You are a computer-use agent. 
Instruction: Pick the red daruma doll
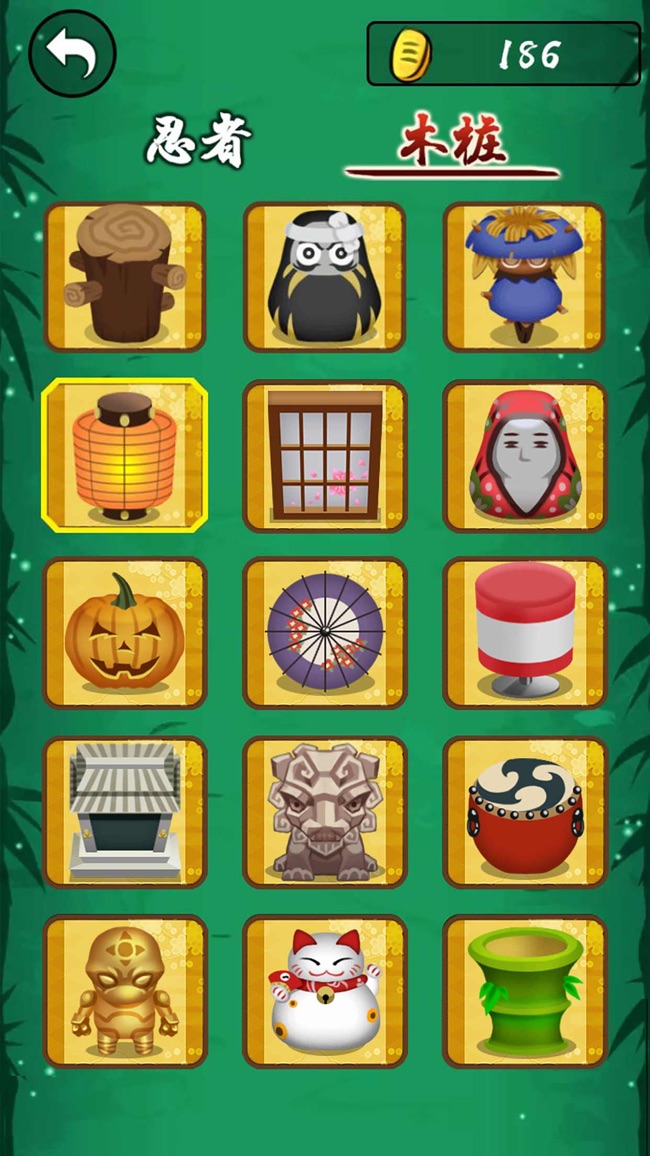pyautogui.click(x=524, y=456)
